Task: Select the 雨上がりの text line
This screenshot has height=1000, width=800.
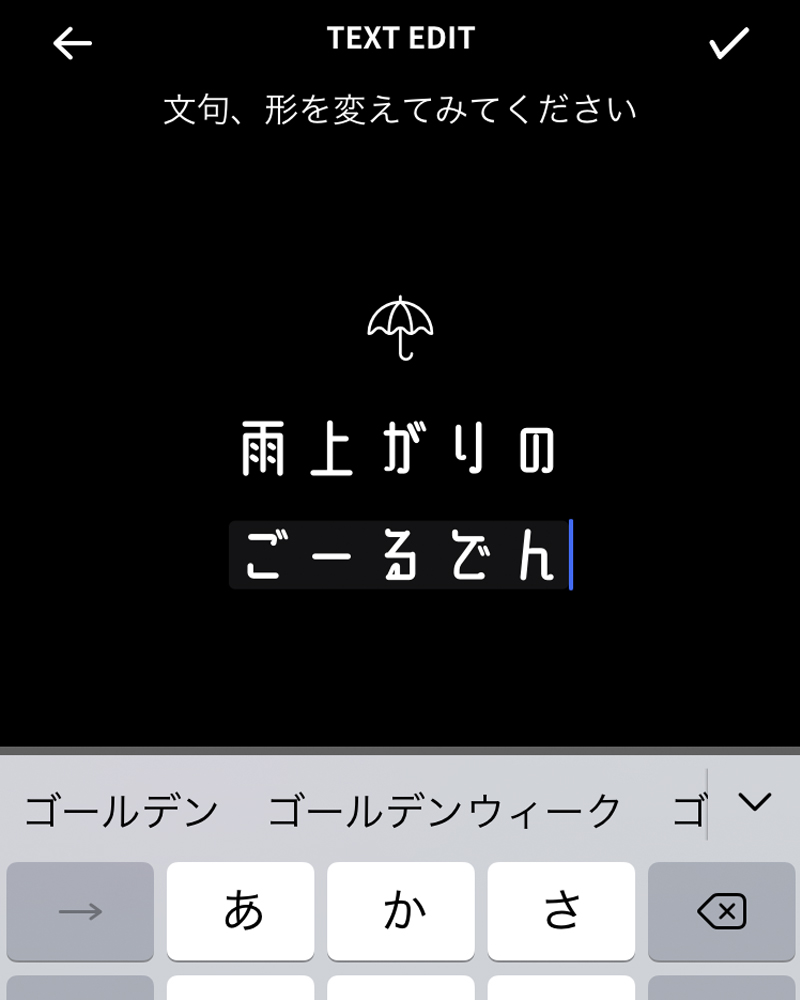Action: point(398,451)
